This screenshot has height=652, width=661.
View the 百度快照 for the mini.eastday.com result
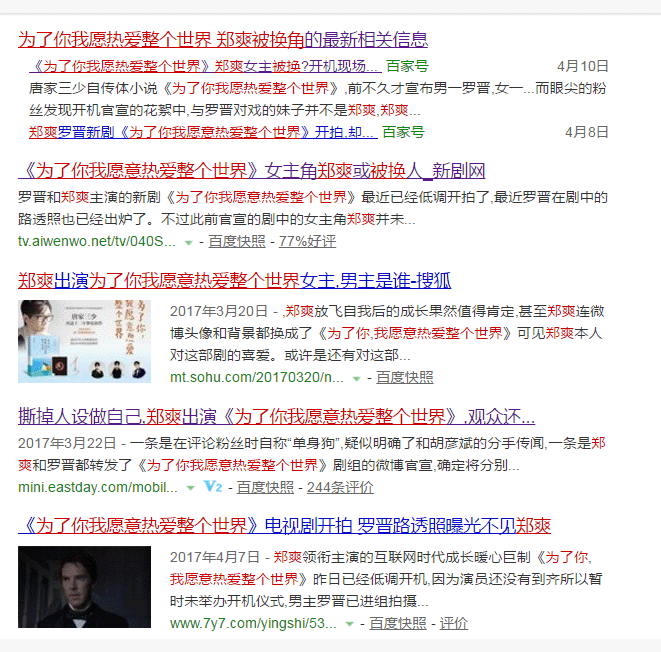(266, 487)
